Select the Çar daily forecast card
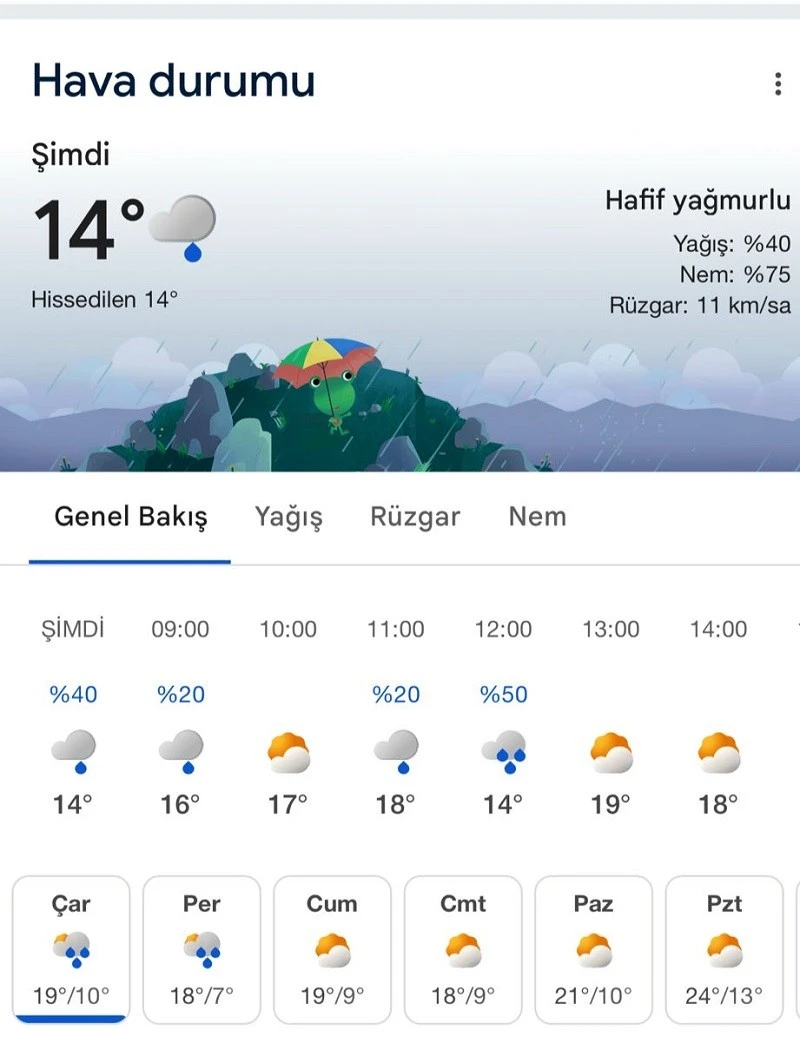 point(71,950)
